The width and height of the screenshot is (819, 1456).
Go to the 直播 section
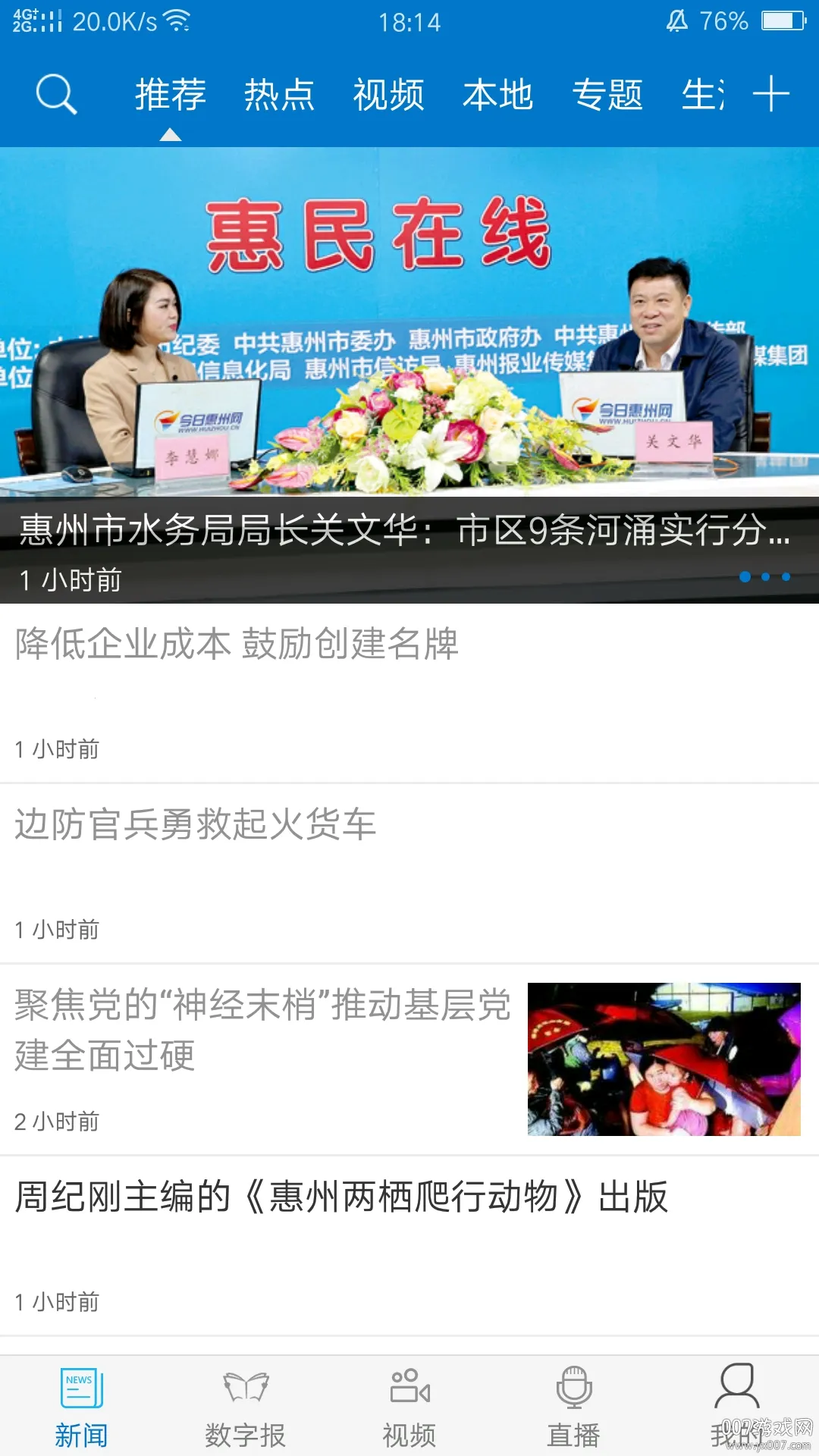573,1407
